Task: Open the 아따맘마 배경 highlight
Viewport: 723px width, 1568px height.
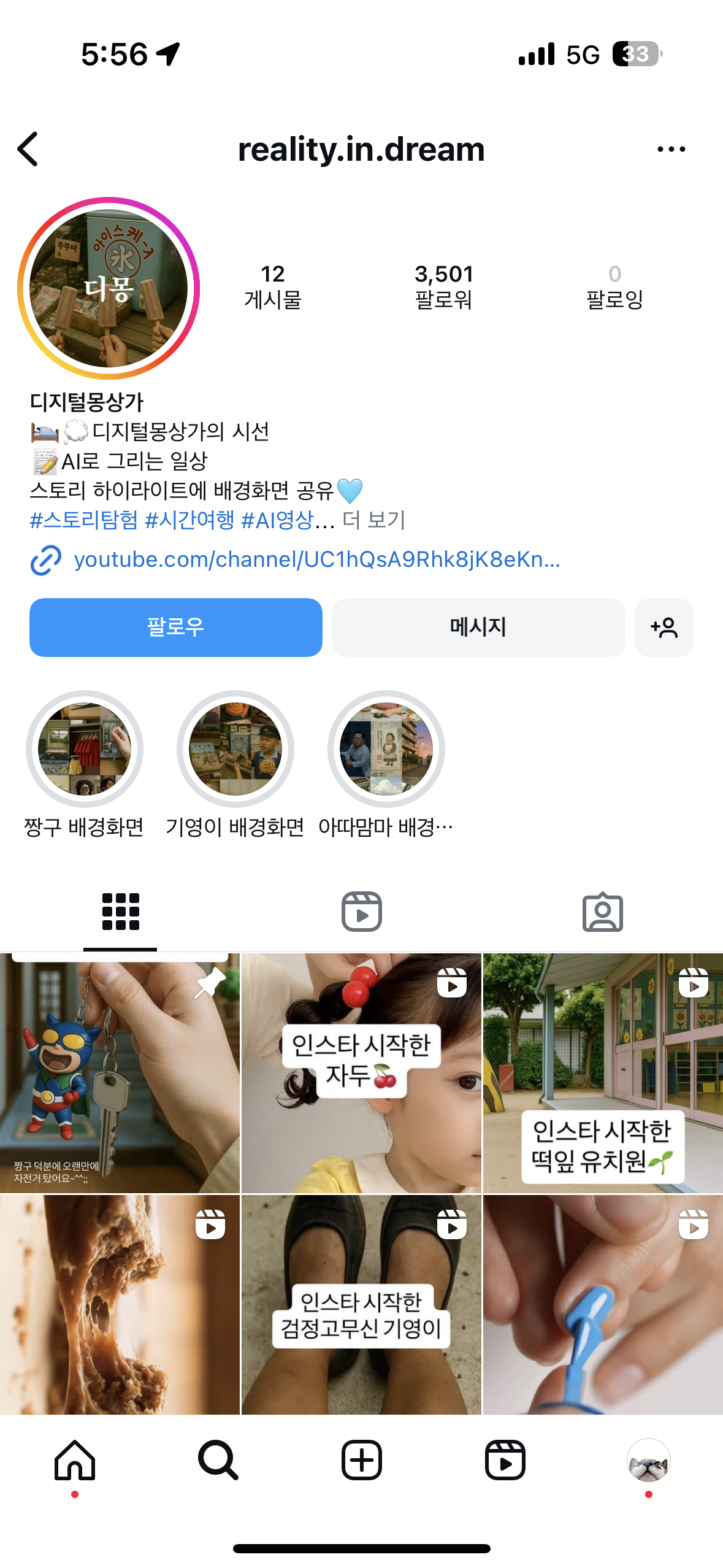Action: click(386, 749)
